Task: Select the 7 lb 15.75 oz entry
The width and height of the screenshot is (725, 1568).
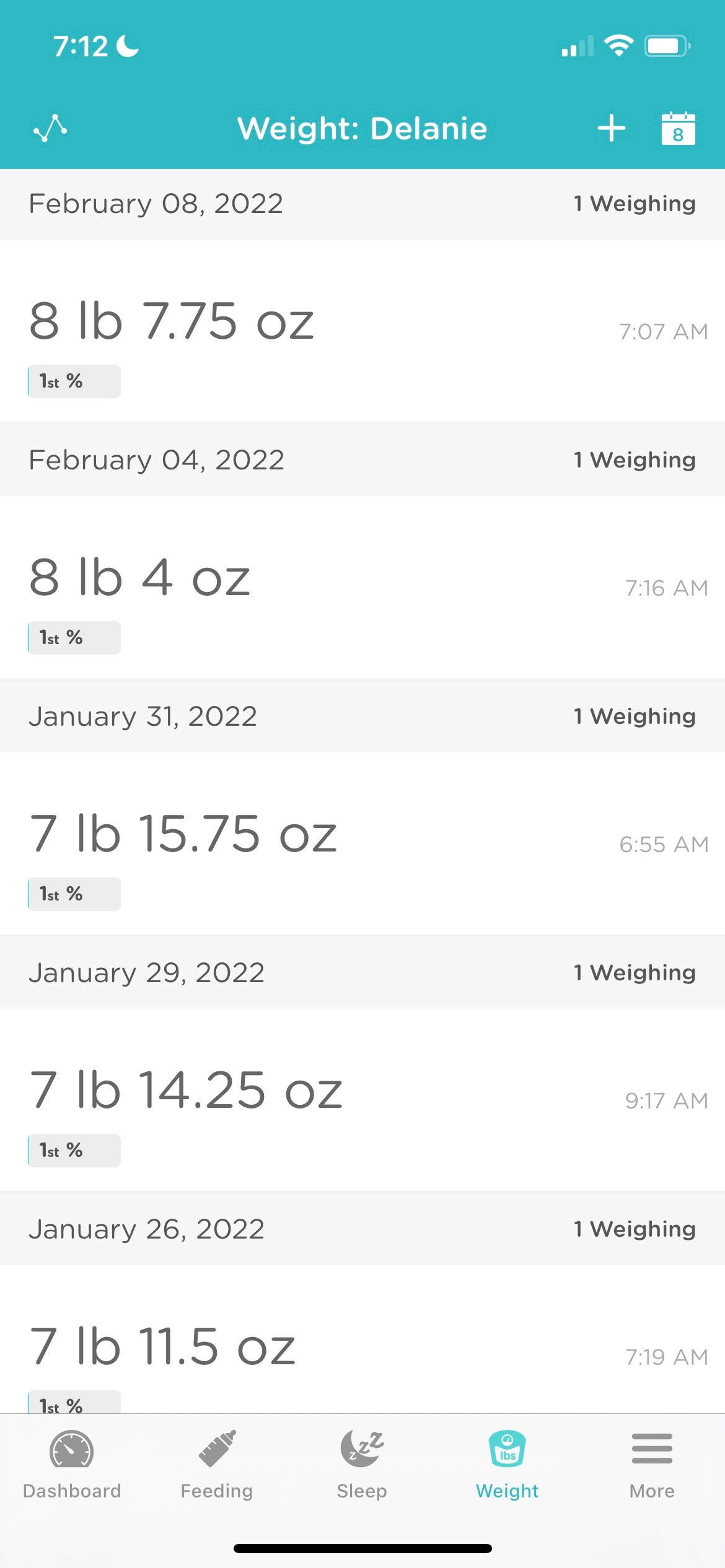Action: 362,843
